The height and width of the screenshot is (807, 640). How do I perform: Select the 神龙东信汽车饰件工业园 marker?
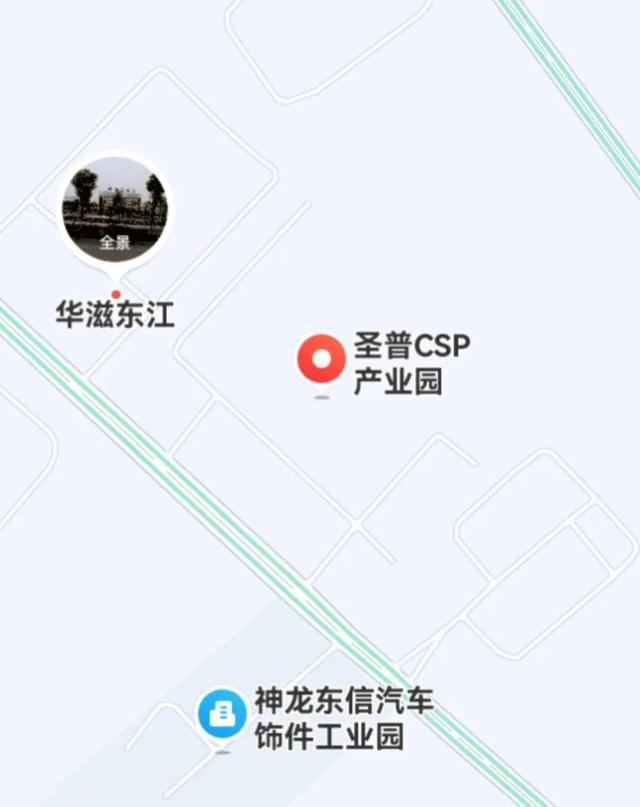(x=221, y=712)
